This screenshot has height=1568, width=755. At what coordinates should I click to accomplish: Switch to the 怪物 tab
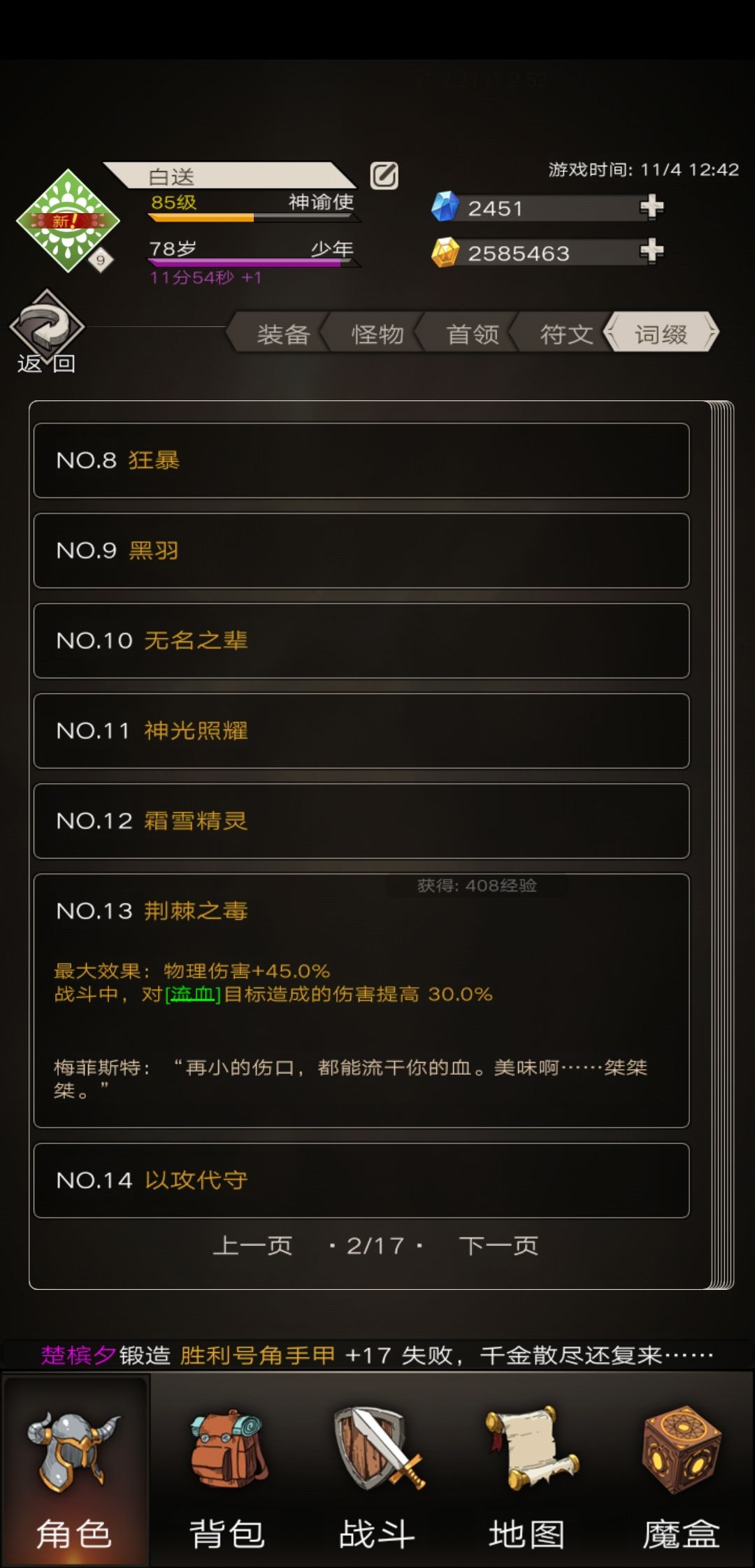(x=377, y=335)
